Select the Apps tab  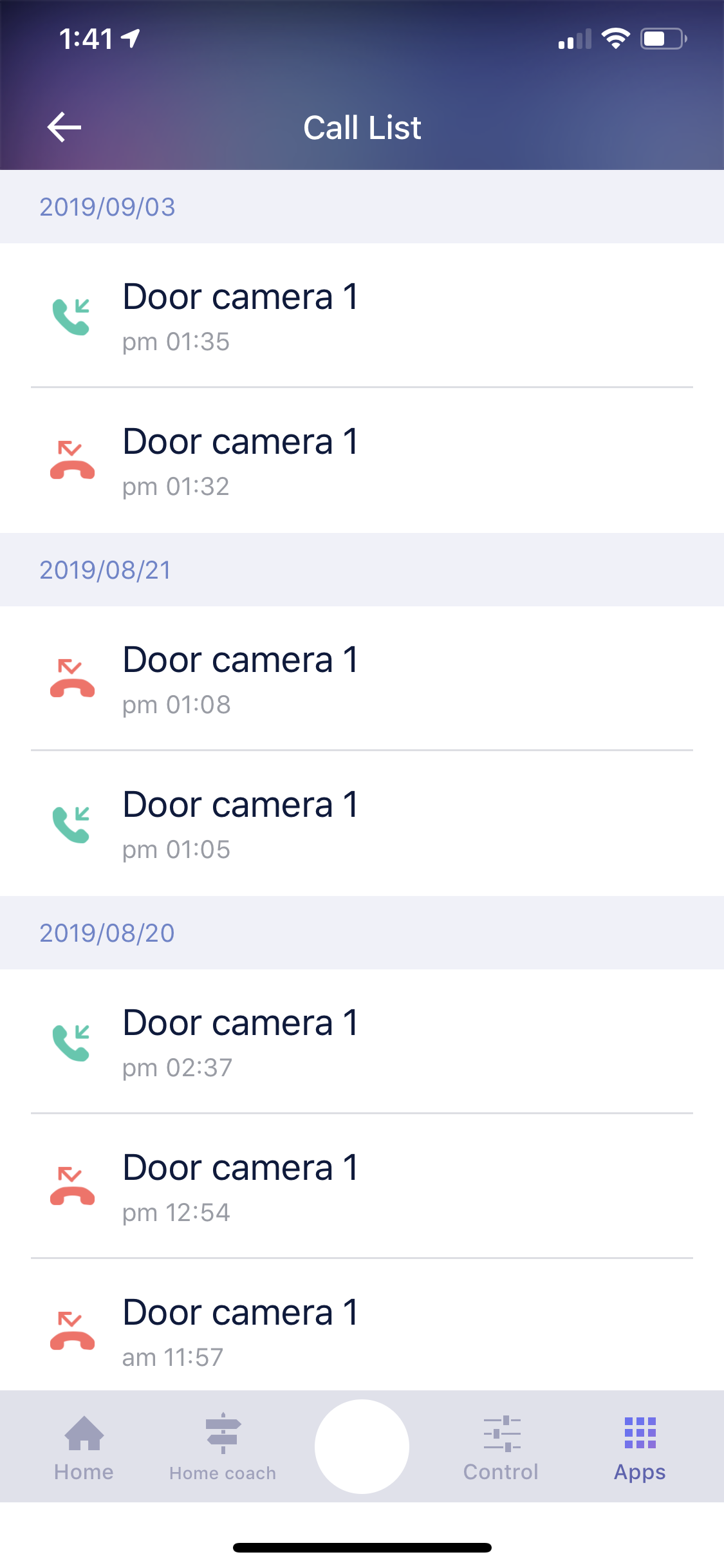[x=640, y=1448]
